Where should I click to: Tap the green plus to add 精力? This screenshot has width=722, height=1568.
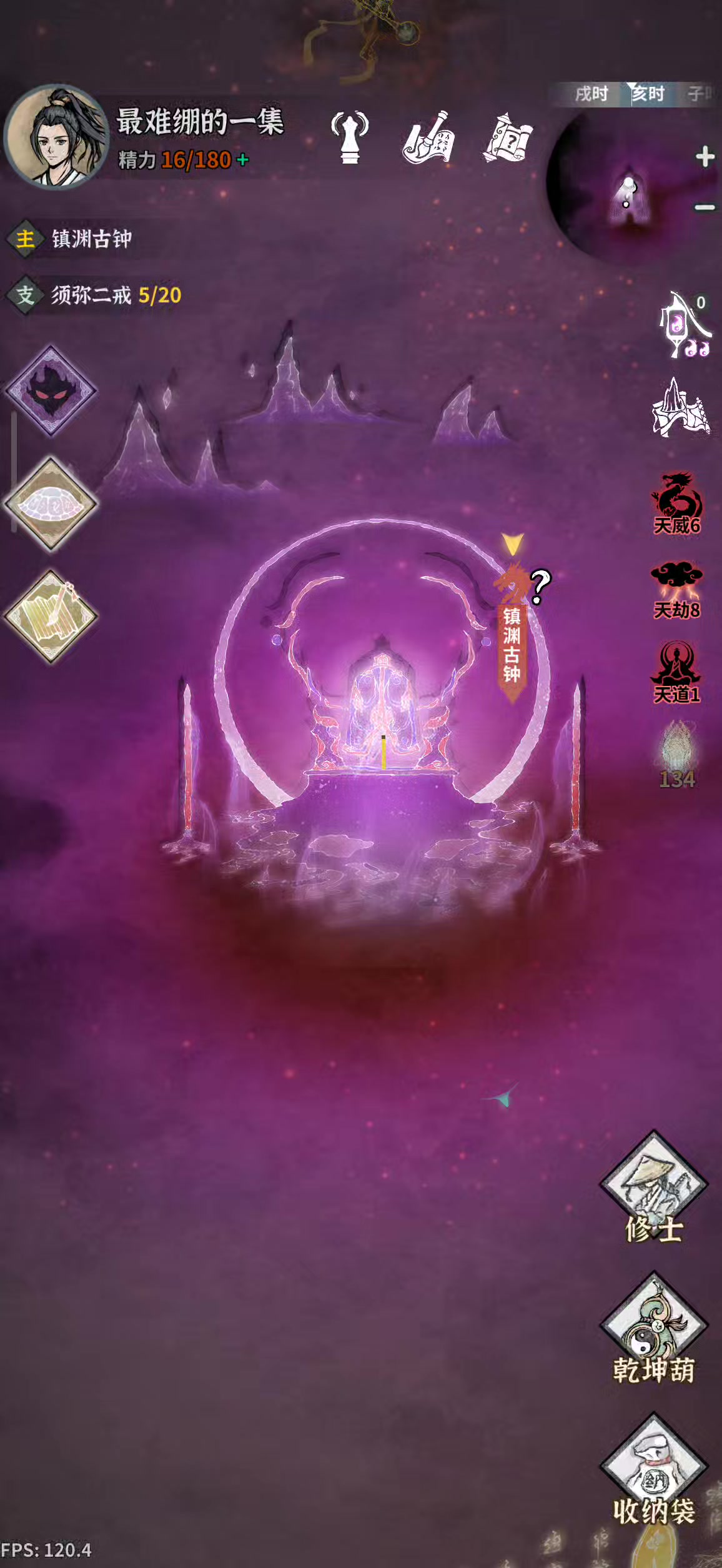(243, 161)
